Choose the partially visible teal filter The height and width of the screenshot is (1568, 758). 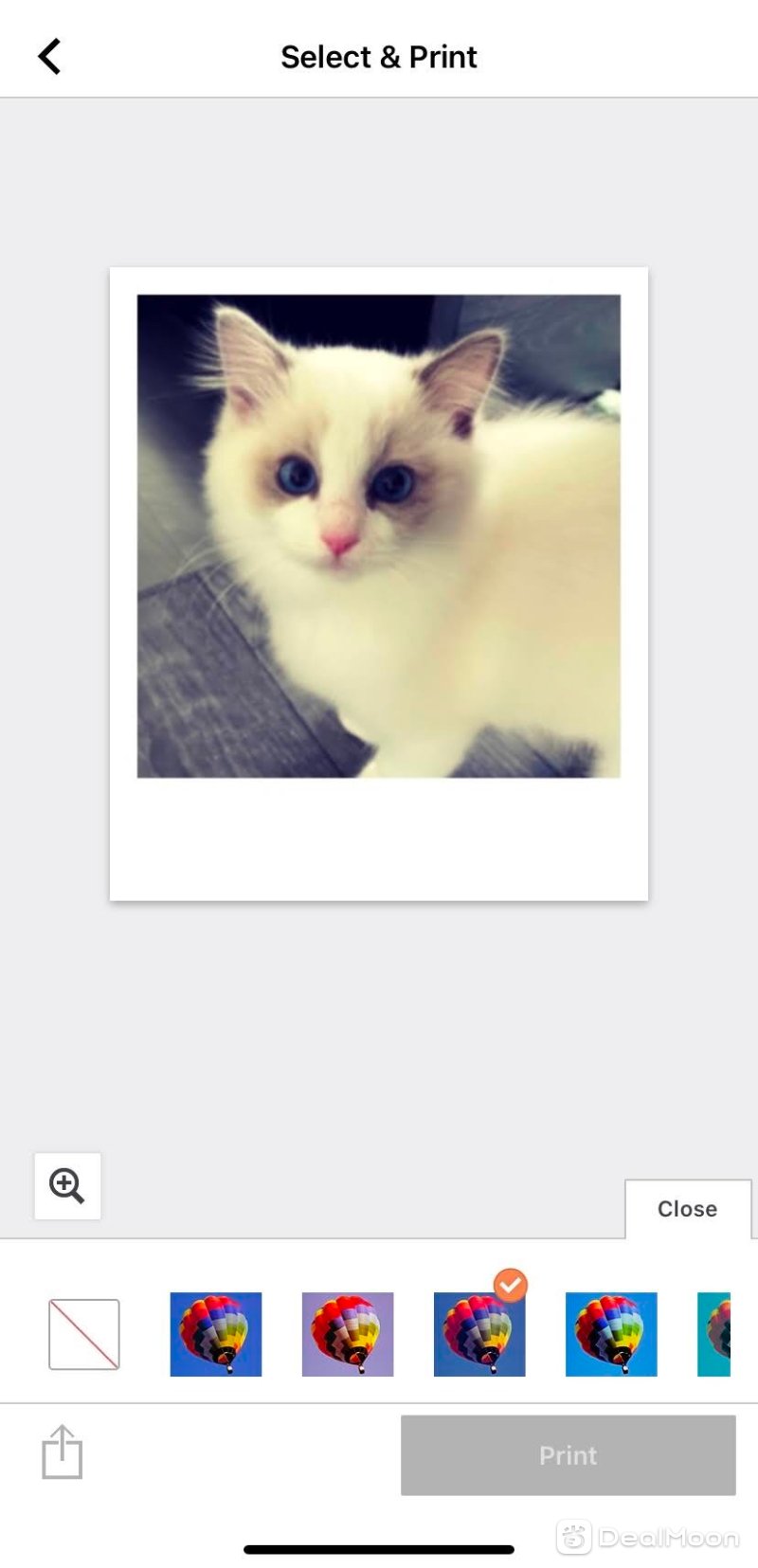(714, 1334)
